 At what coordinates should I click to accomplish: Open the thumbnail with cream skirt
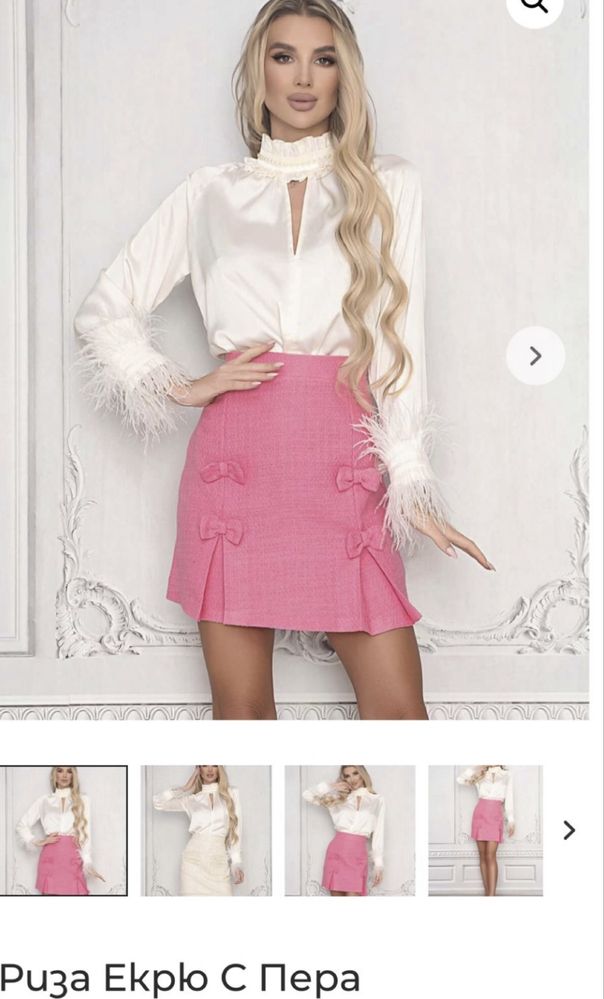click(206, 830)
